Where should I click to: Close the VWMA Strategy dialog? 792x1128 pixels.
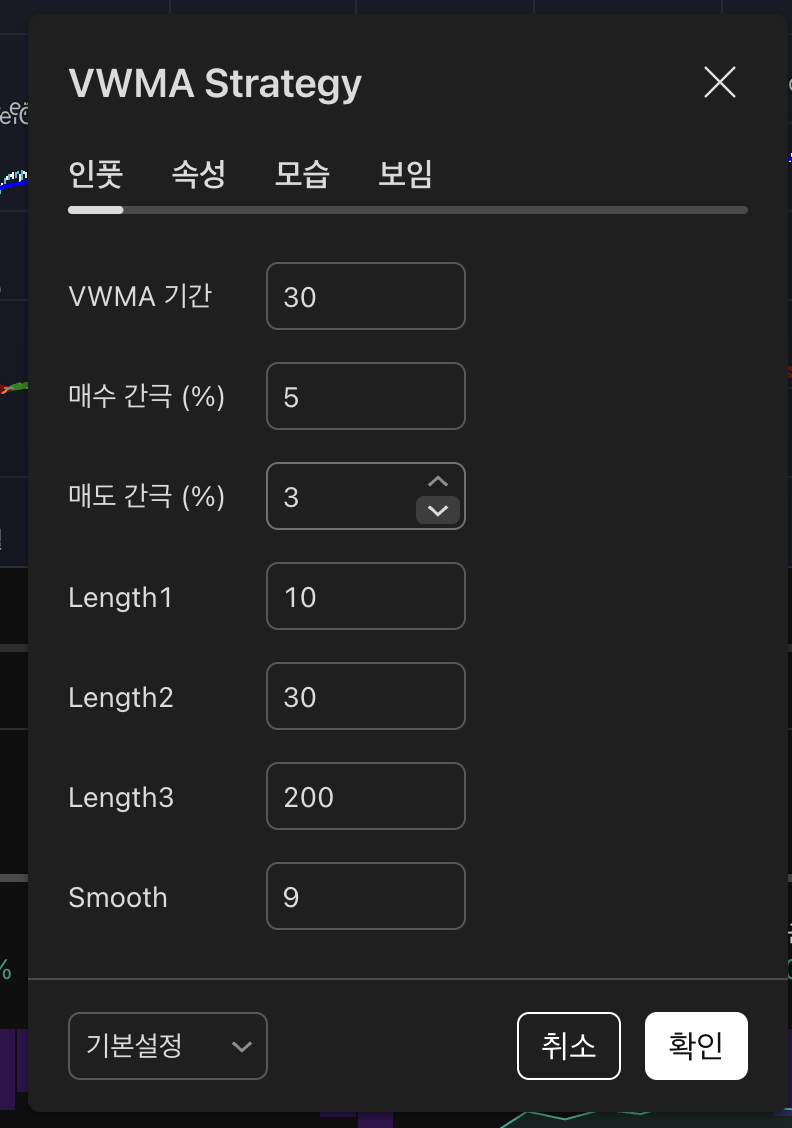pyautogui.click(x=719, y=83)
